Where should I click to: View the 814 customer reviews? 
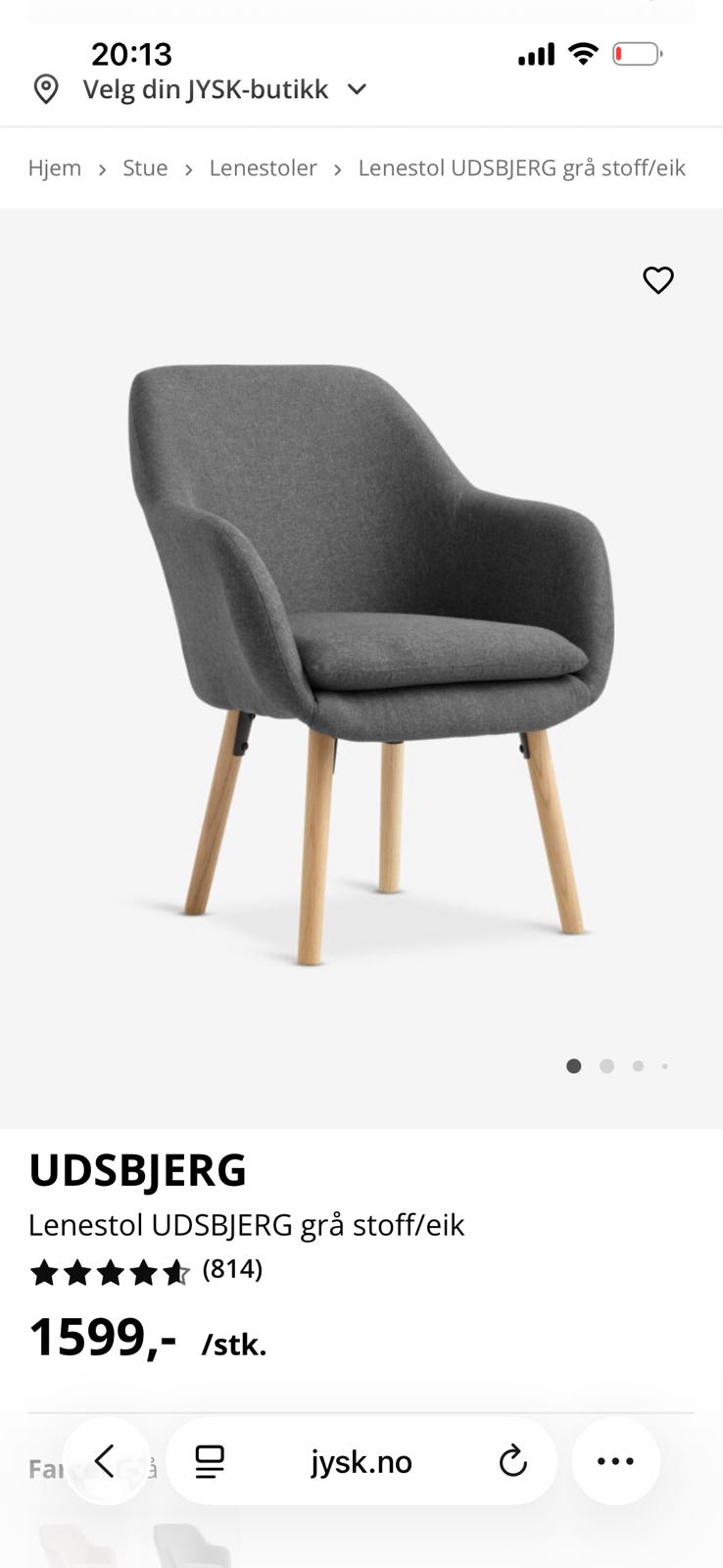pos(232,1269)
